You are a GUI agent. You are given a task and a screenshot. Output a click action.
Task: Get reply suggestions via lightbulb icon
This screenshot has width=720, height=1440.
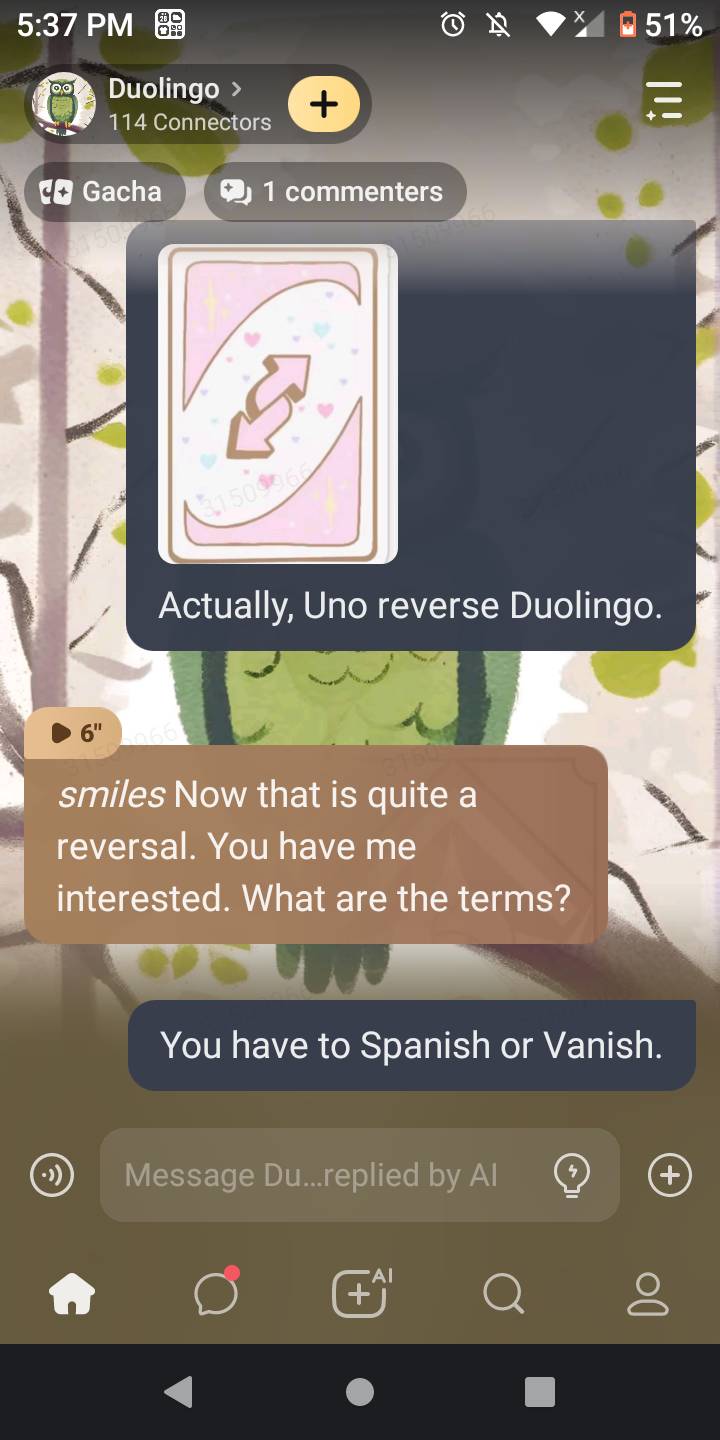pos(572,1175)
